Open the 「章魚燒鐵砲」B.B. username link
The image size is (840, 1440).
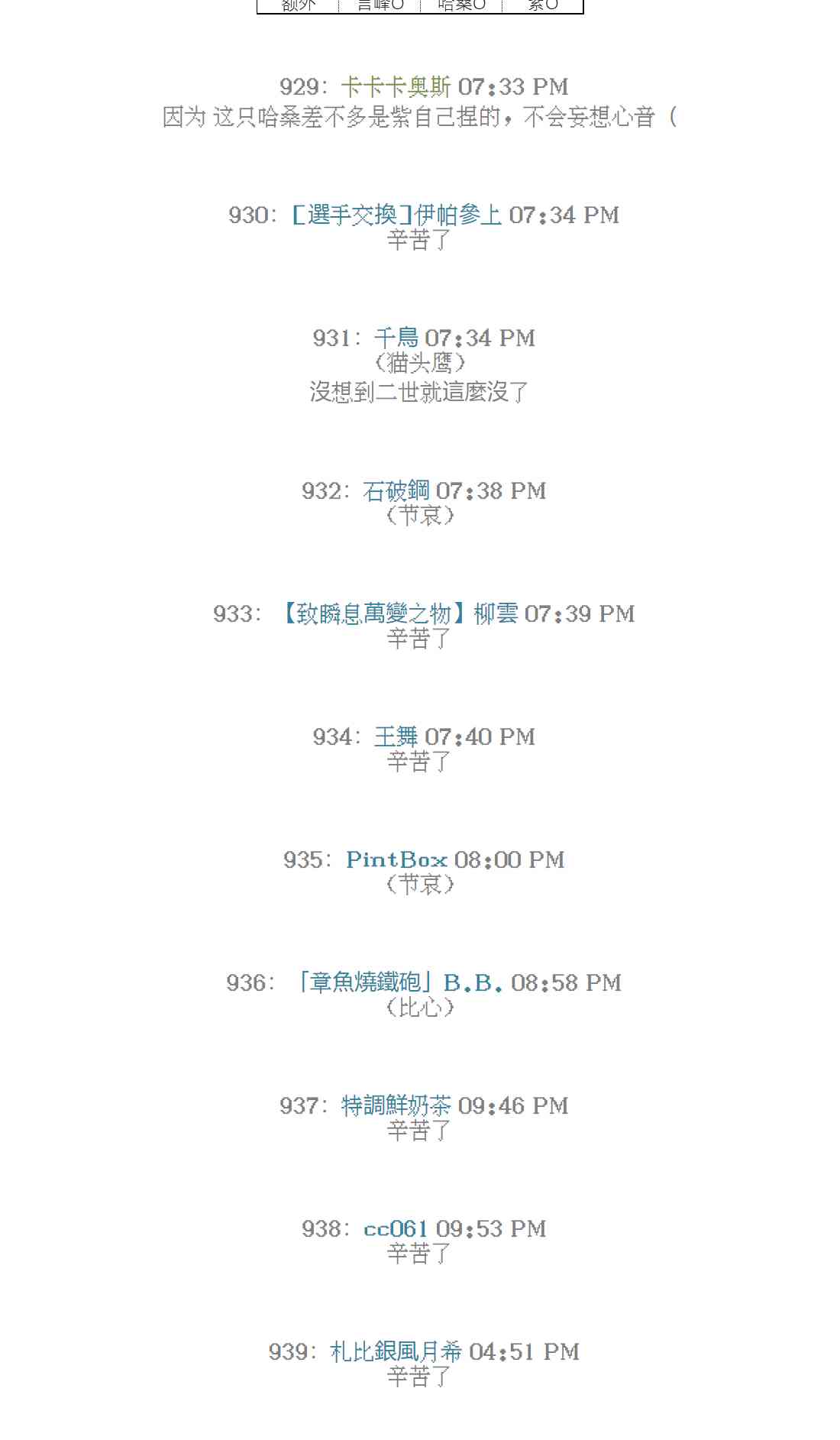[397, 983]
